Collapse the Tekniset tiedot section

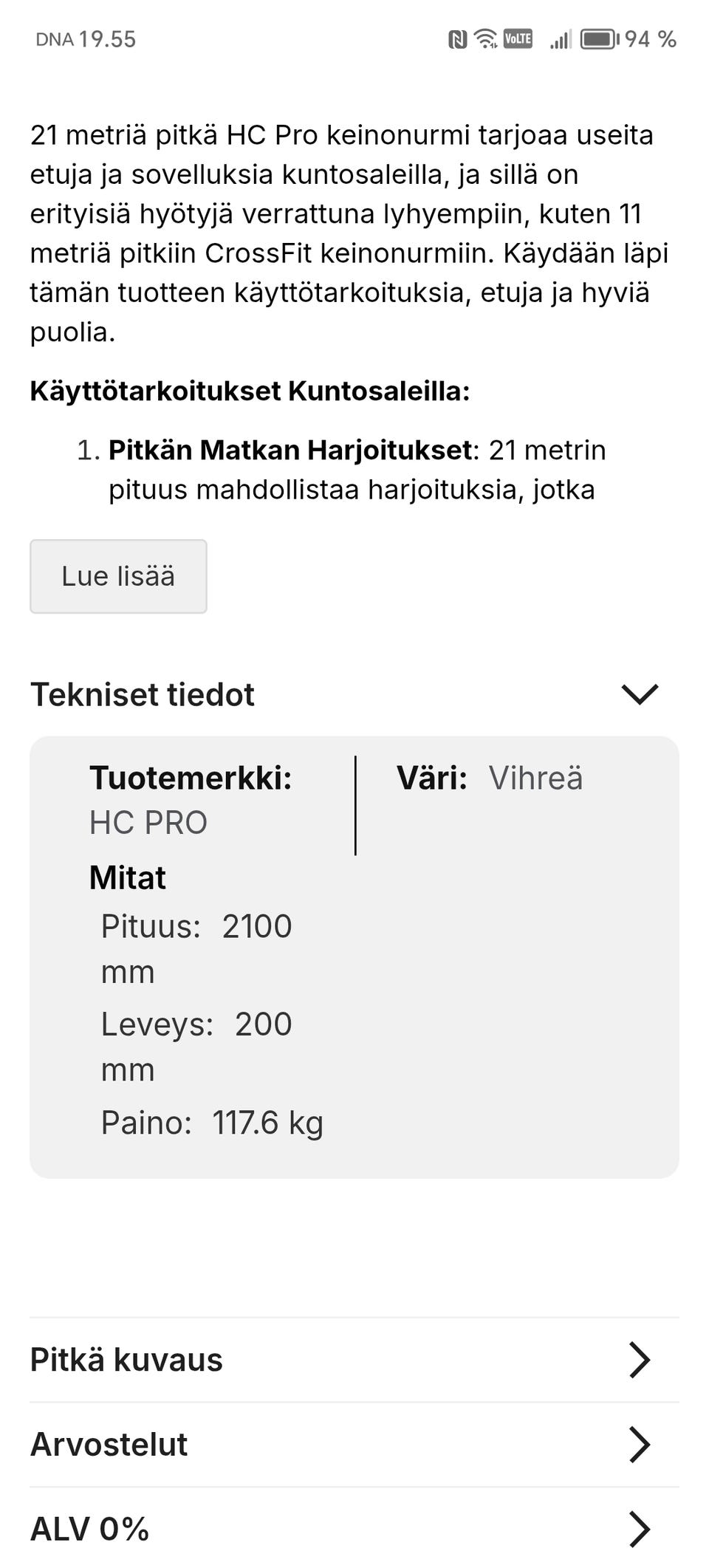[354, 694]
